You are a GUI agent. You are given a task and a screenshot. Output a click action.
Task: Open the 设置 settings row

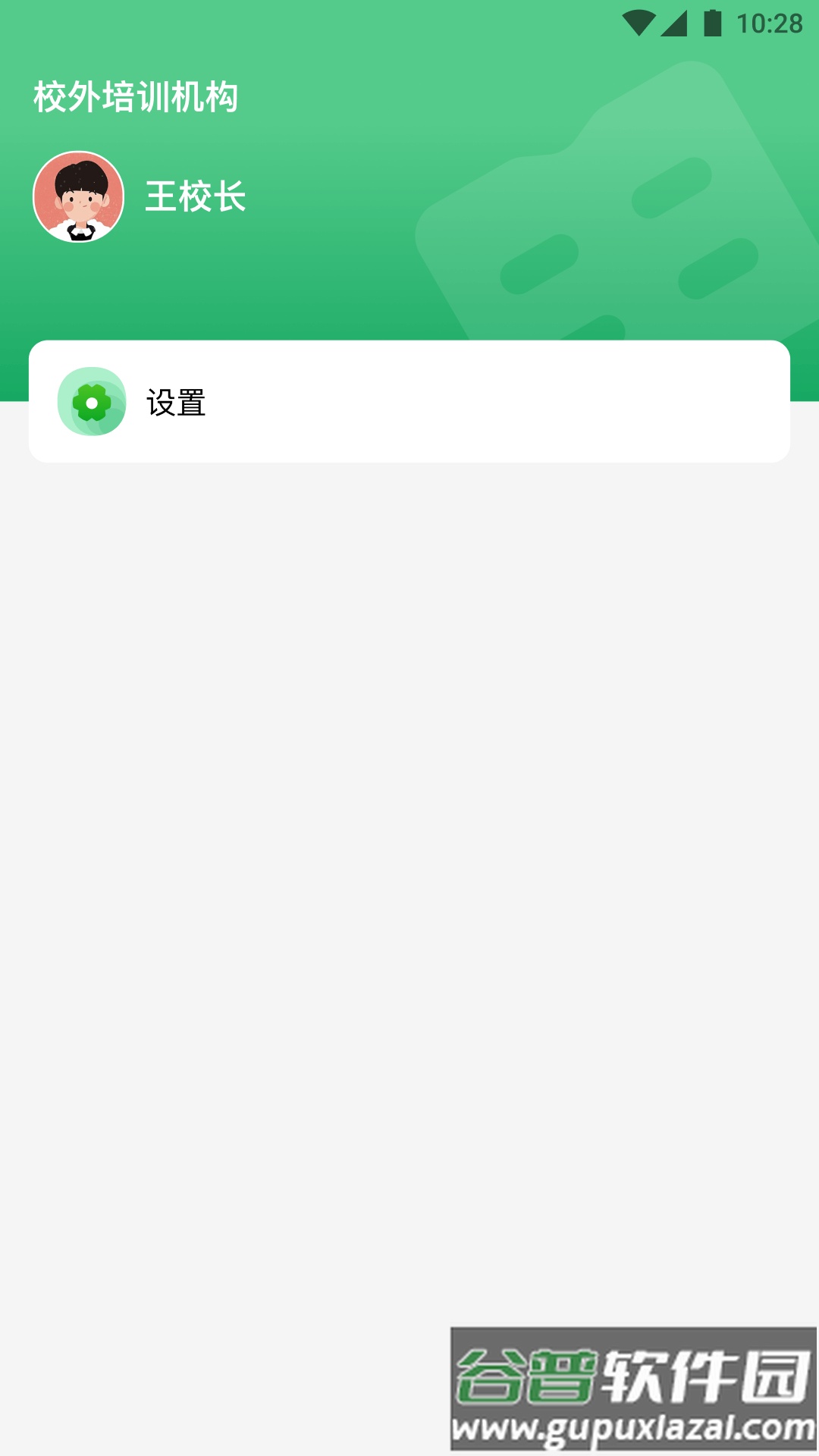(408, 402)
